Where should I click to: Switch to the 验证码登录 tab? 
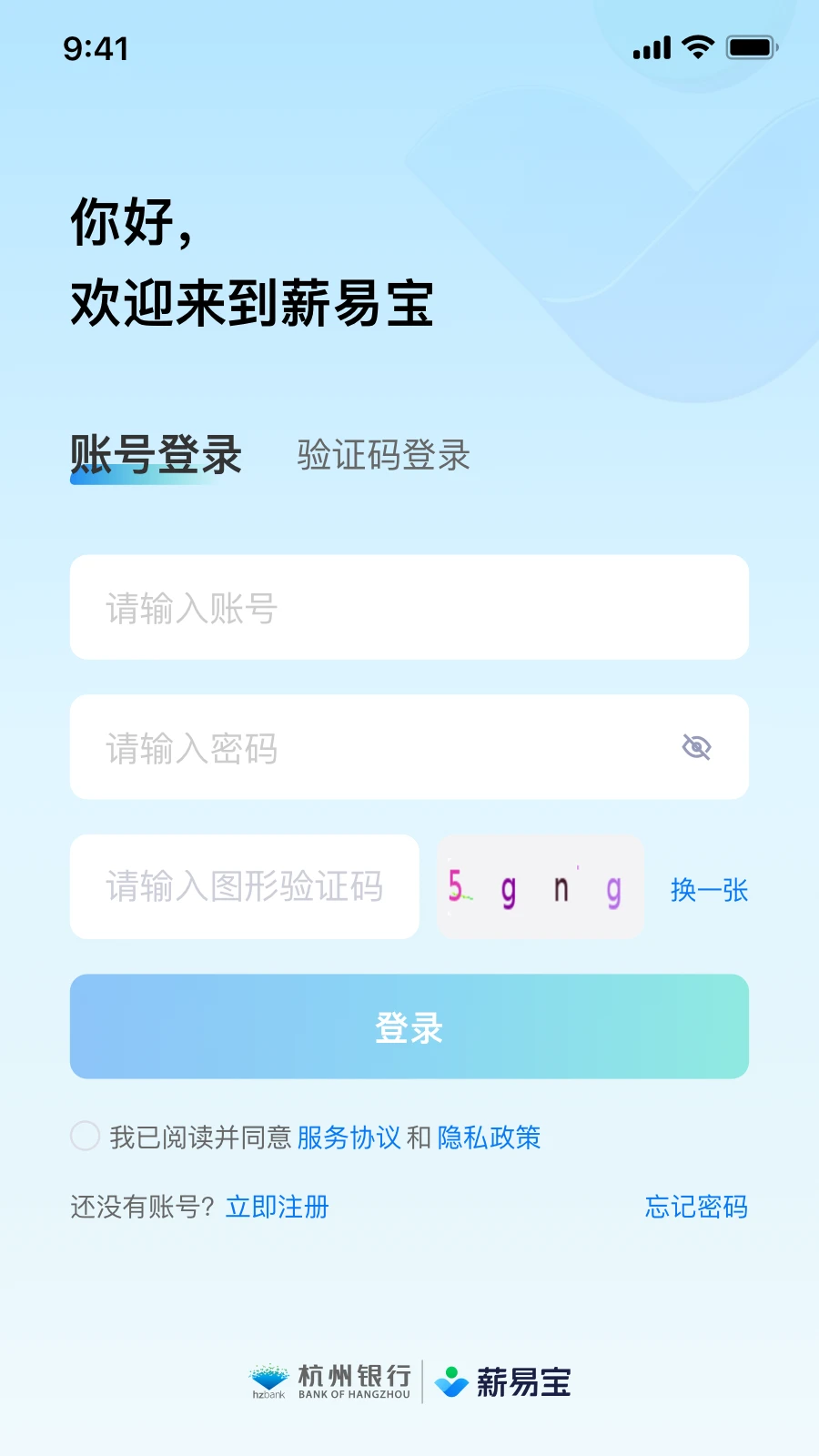[x=383, y=455]
